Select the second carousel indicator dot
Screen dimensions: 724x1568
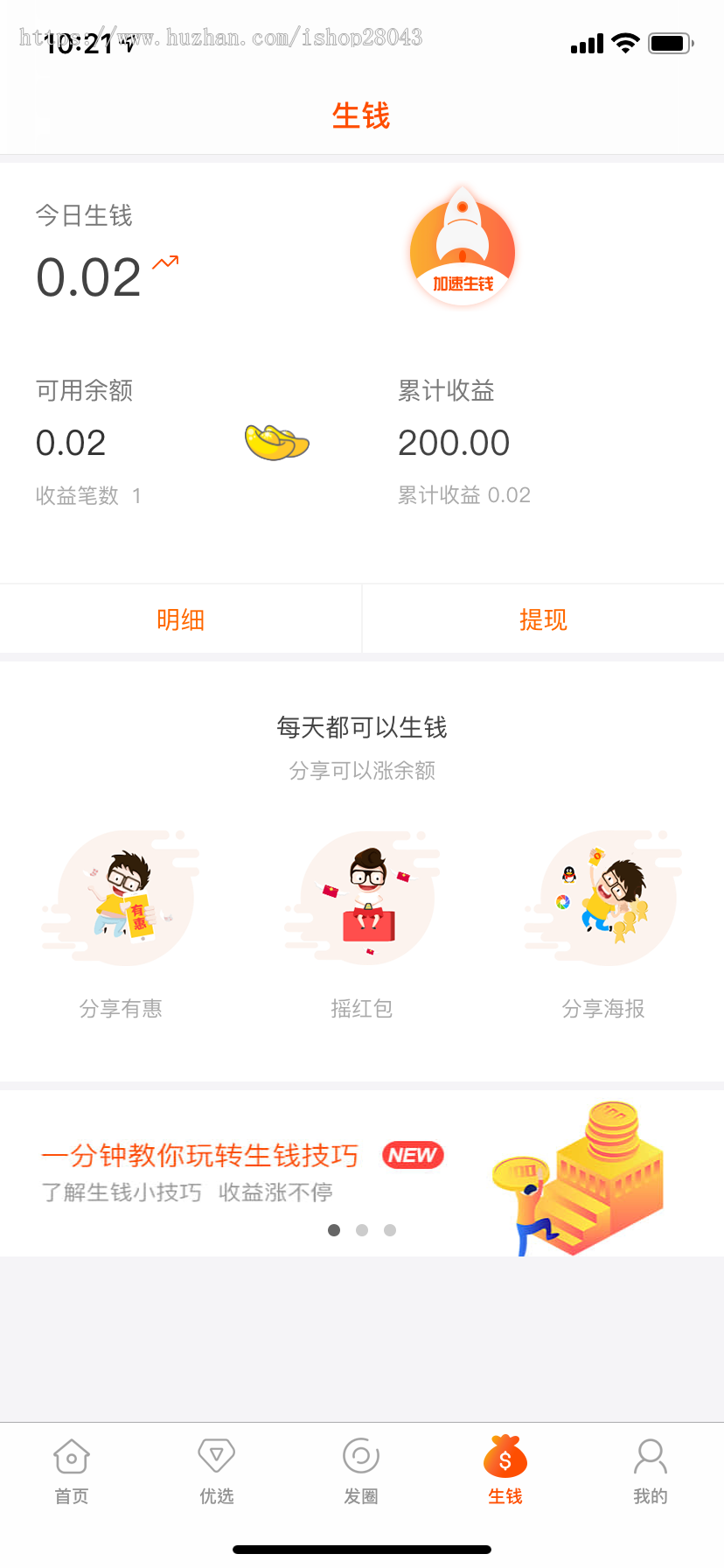362,1229
